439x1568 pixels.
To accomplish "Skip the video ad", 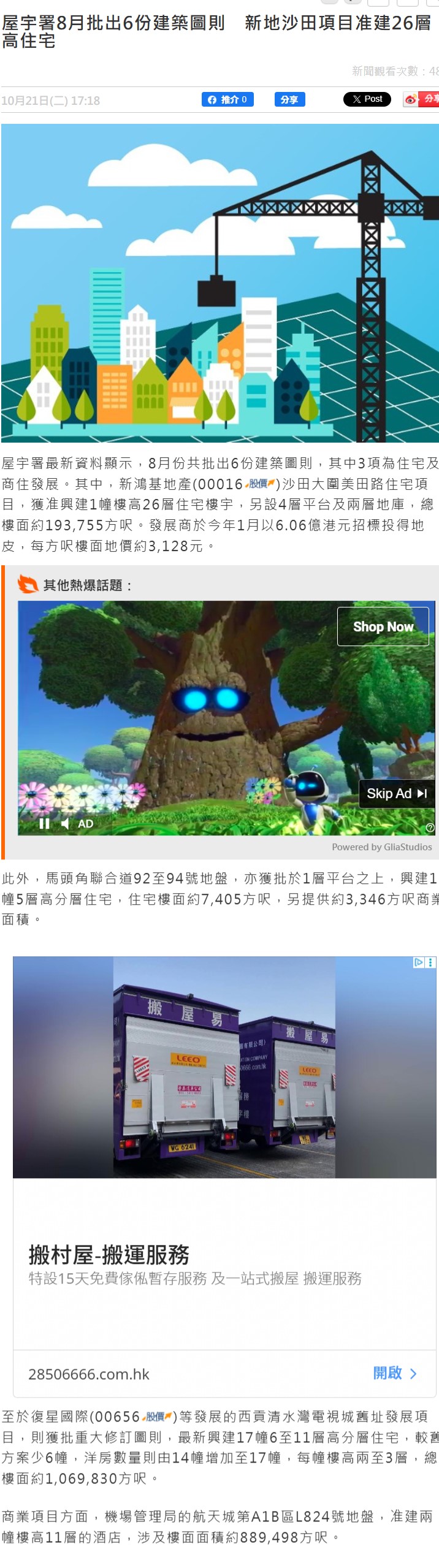I will click(396, 793).
